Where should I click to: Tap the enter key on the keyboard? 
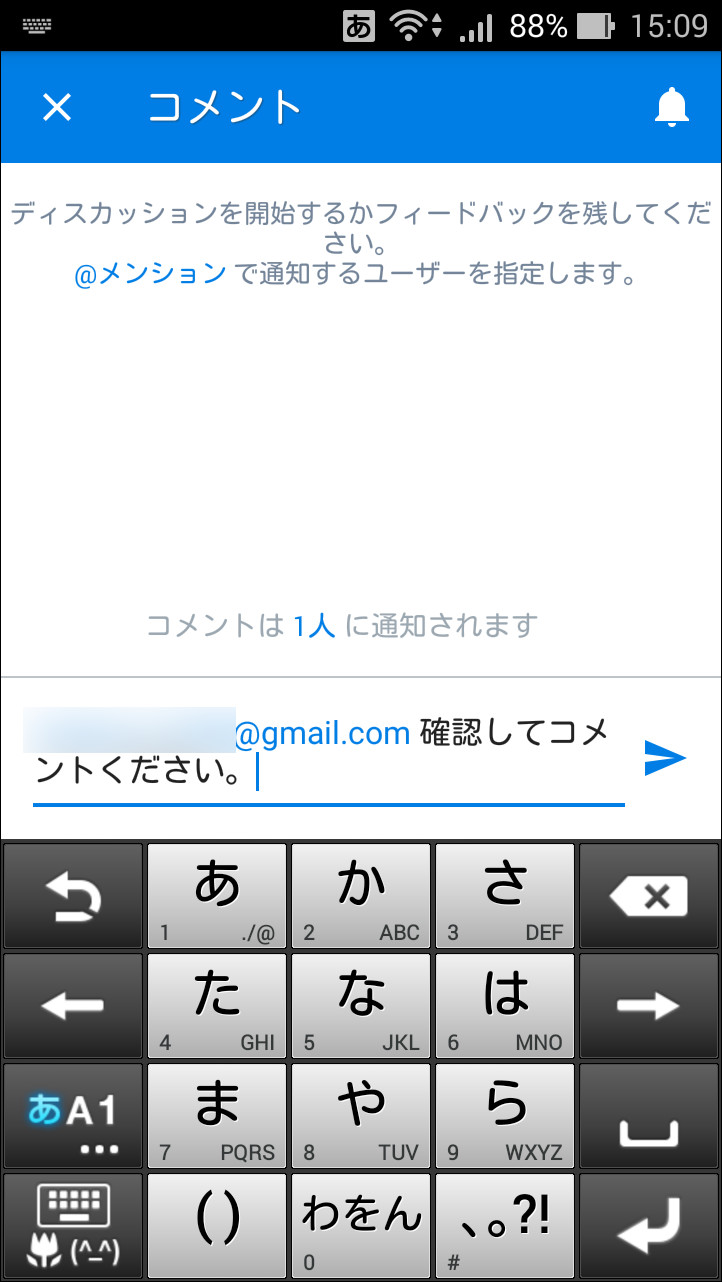click(x=649, y=1225)
